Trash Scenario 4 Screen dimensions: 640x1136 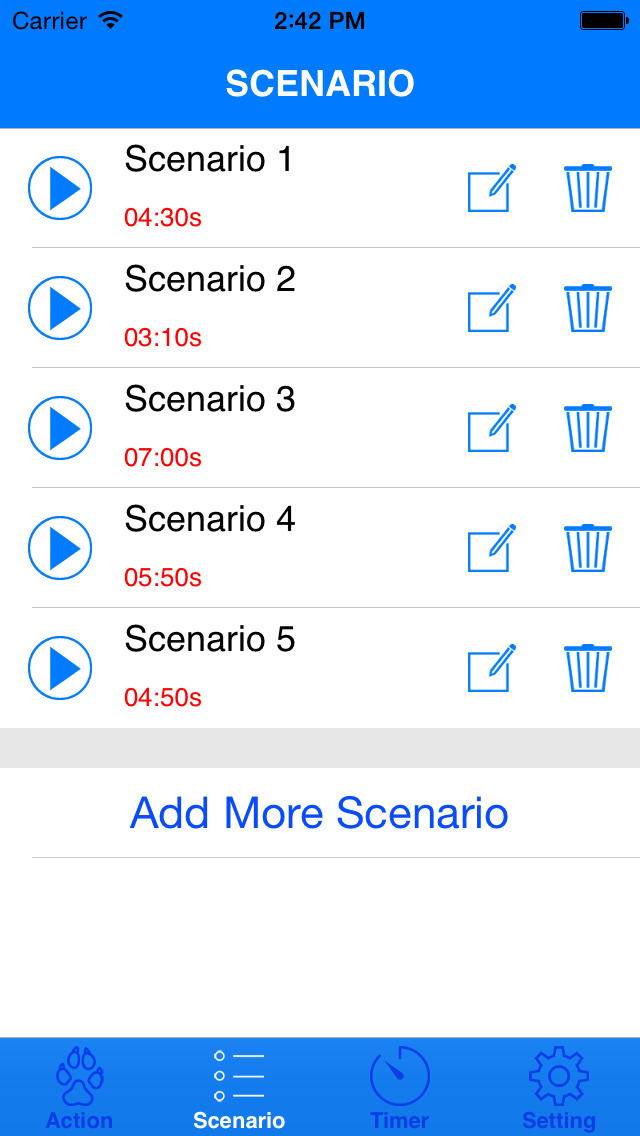(x=588, y=548)
